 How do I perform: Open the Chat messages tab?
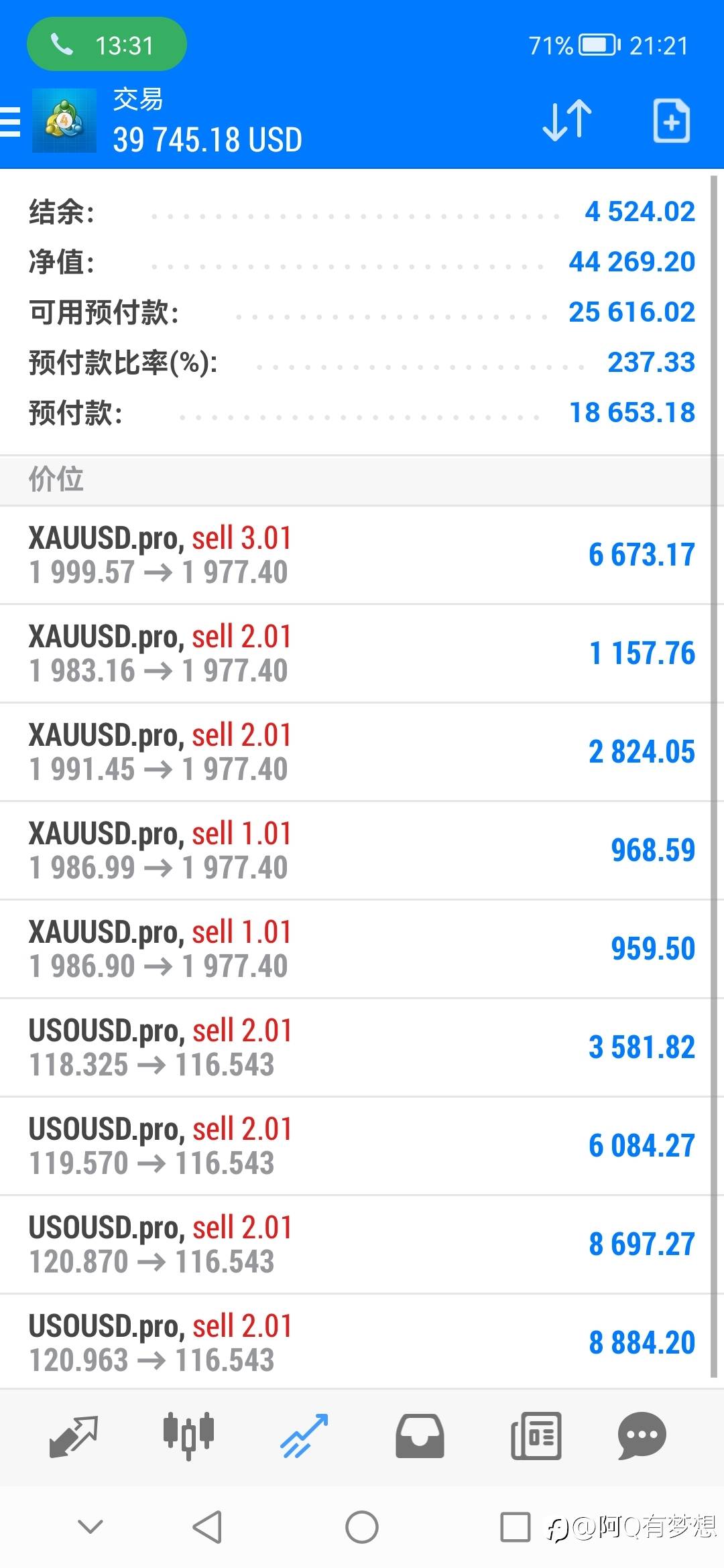(642, 1437)
